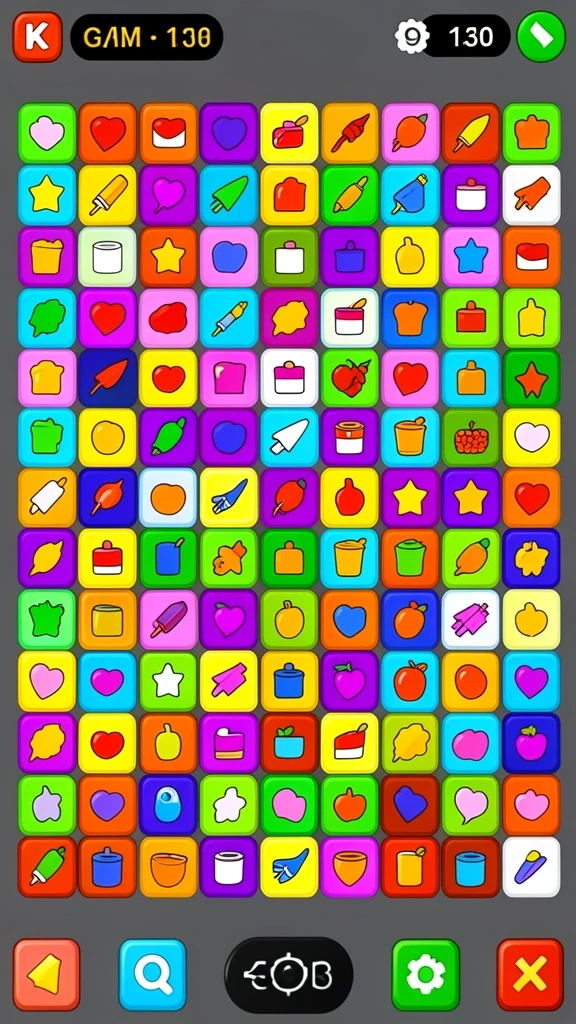The width and height of the screenshot is (576, 1024).
Task: Tap the green round button beside the 130 counter
Action: (x=541, y=37)
